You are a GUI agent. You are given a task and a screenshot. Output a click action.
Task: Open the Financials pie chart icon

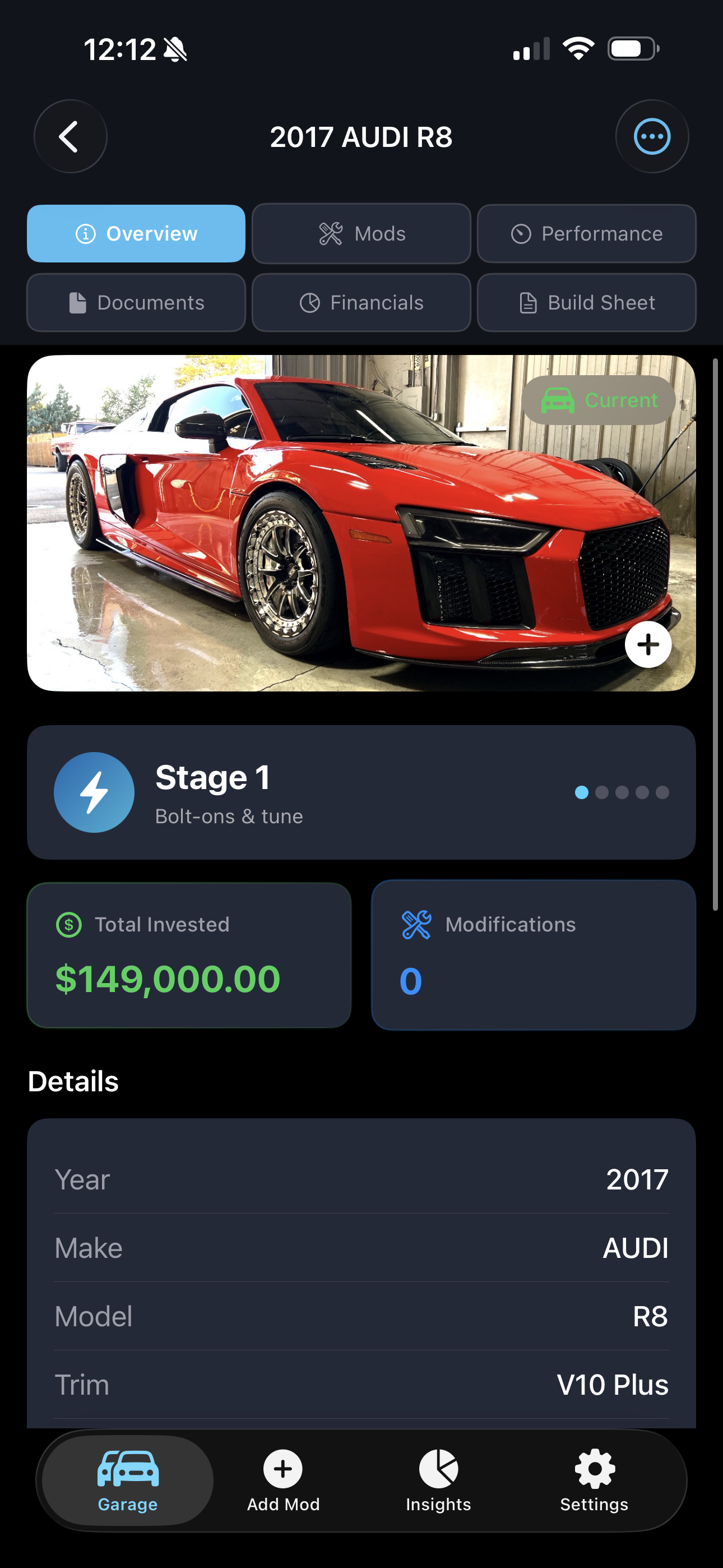[x=311, y=302]
